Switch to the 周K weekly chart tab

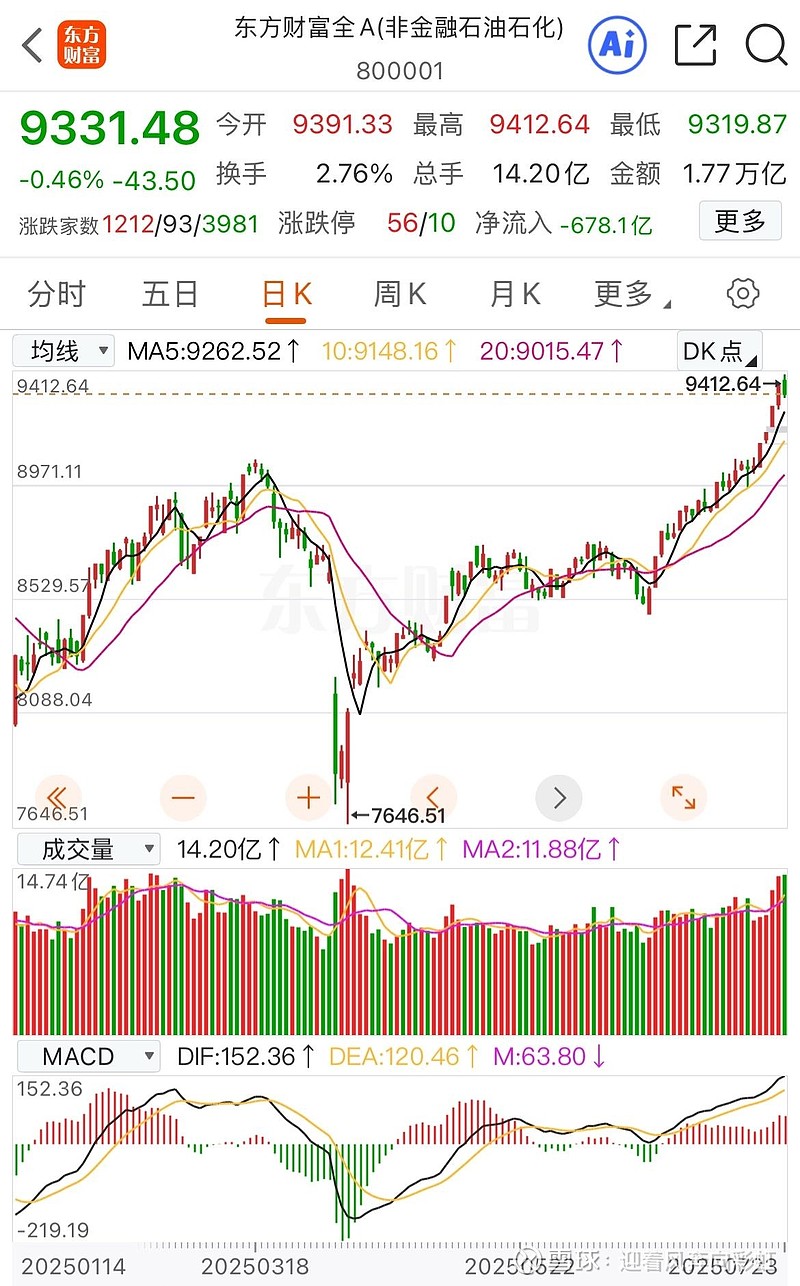[x=398, y=293]
